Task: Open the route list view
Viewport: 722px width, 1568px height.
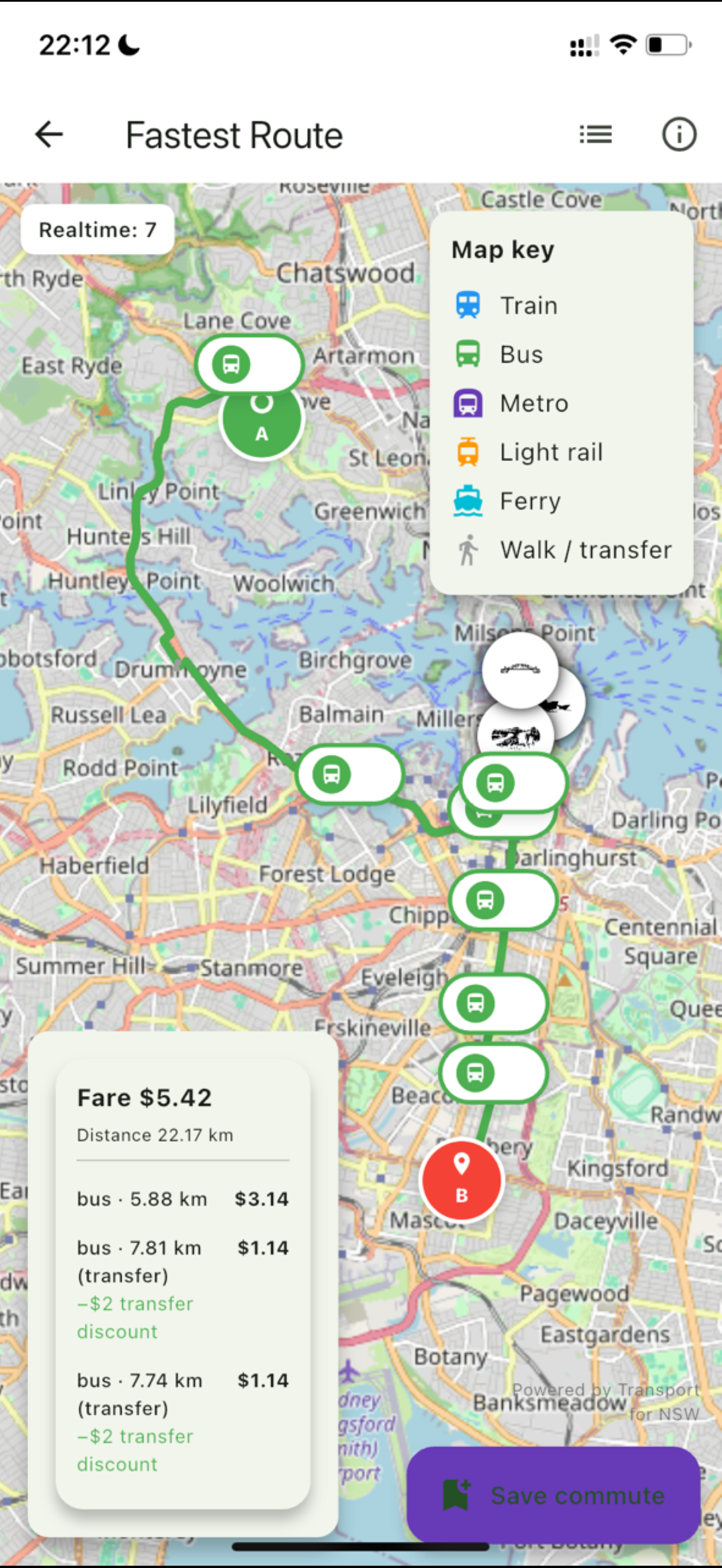Action: coord(595,135)
